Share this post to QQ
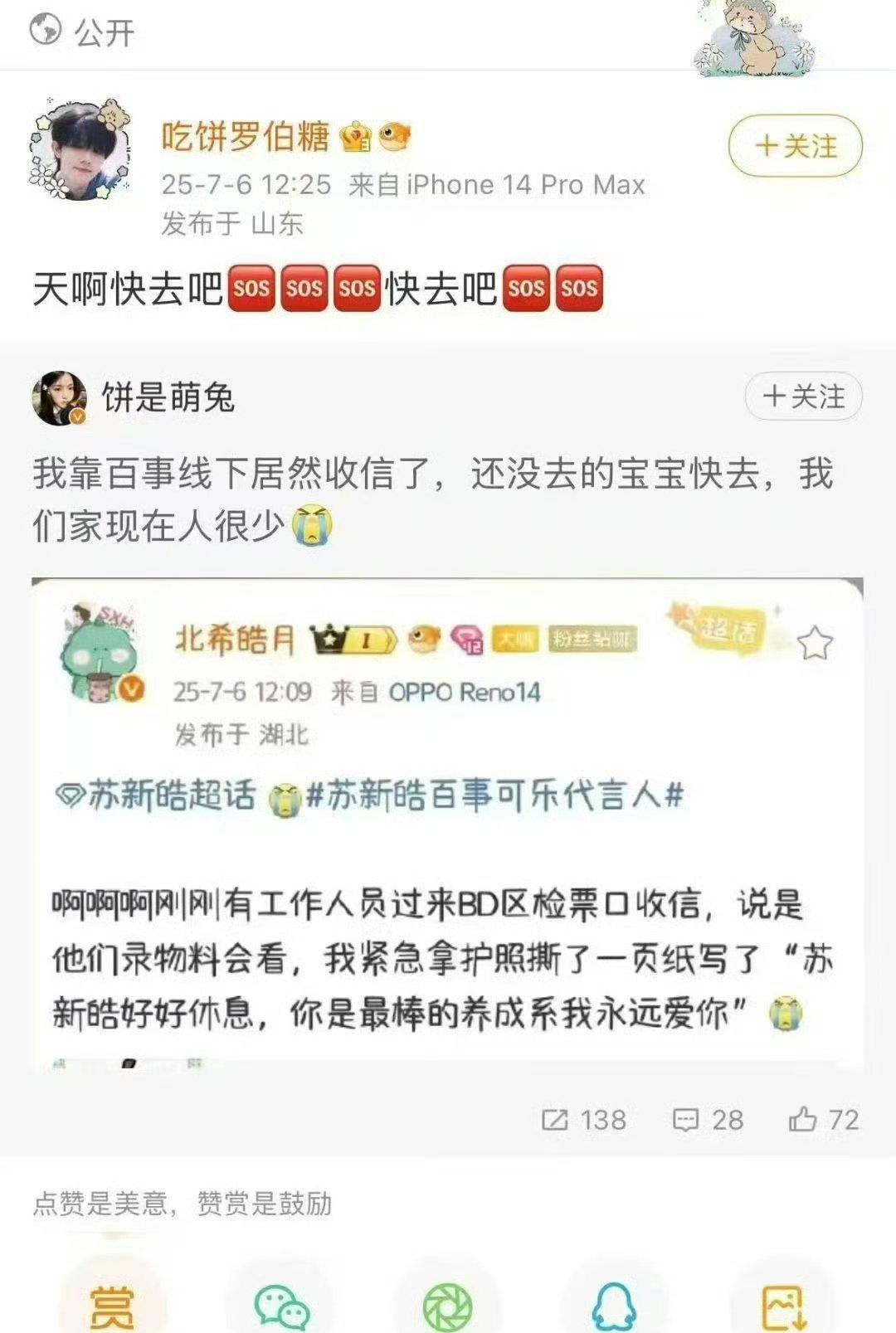This screenshot has width=896, height=1333. click(615, 1306)
